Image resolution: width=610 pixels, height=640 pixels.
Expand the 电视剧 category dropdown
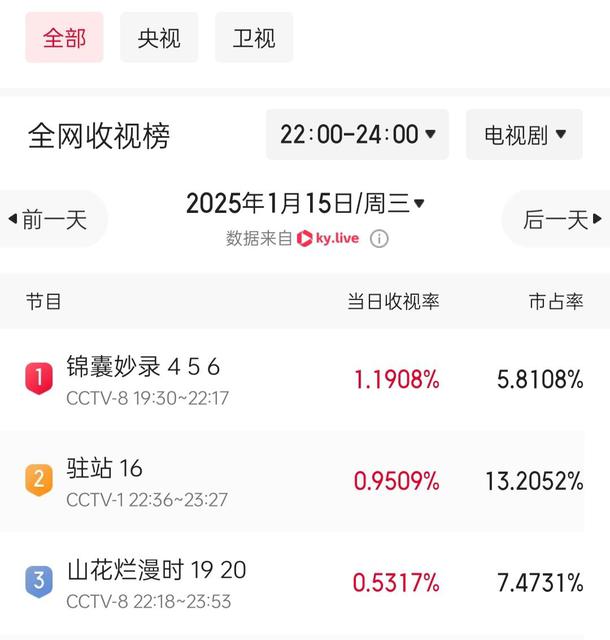coord(524,135)
